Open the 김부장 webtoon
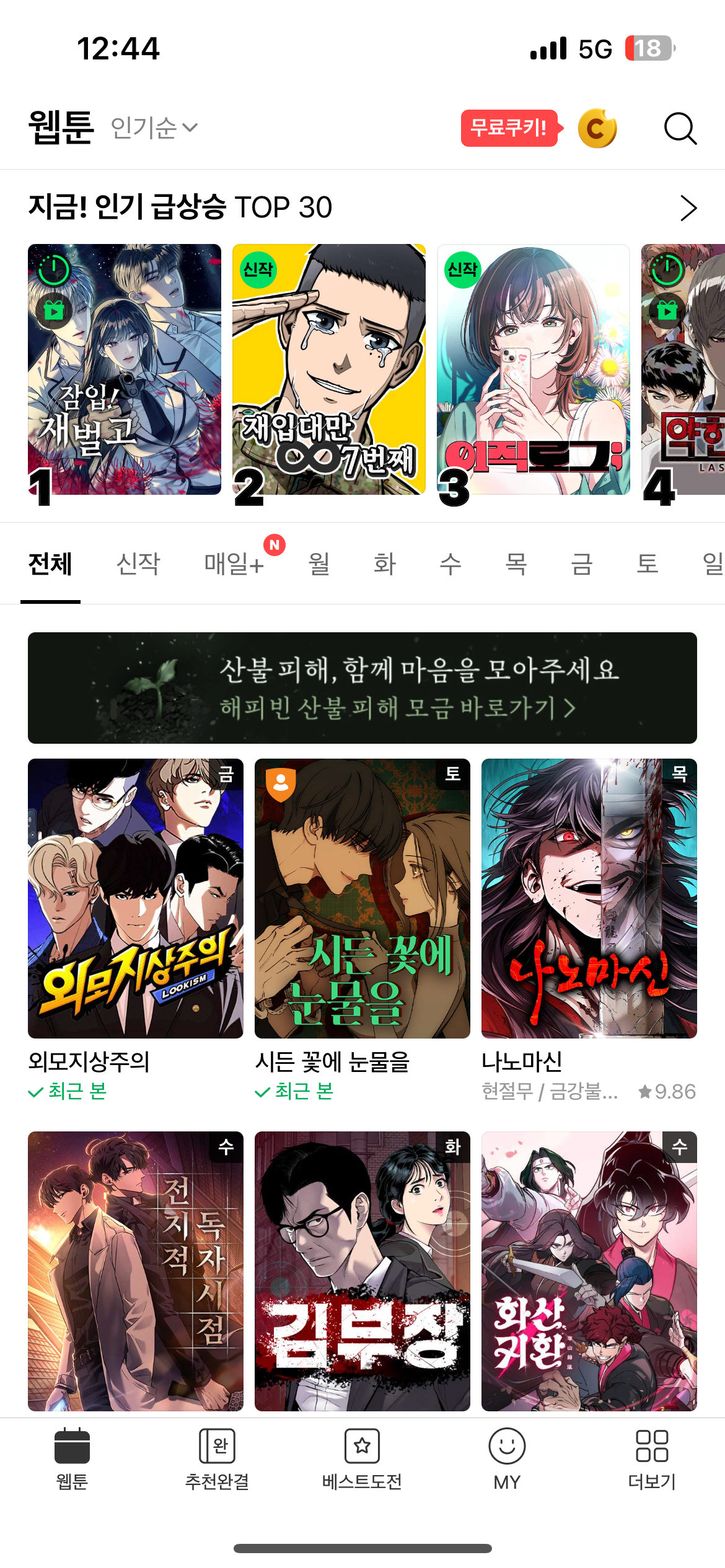 362,1271
